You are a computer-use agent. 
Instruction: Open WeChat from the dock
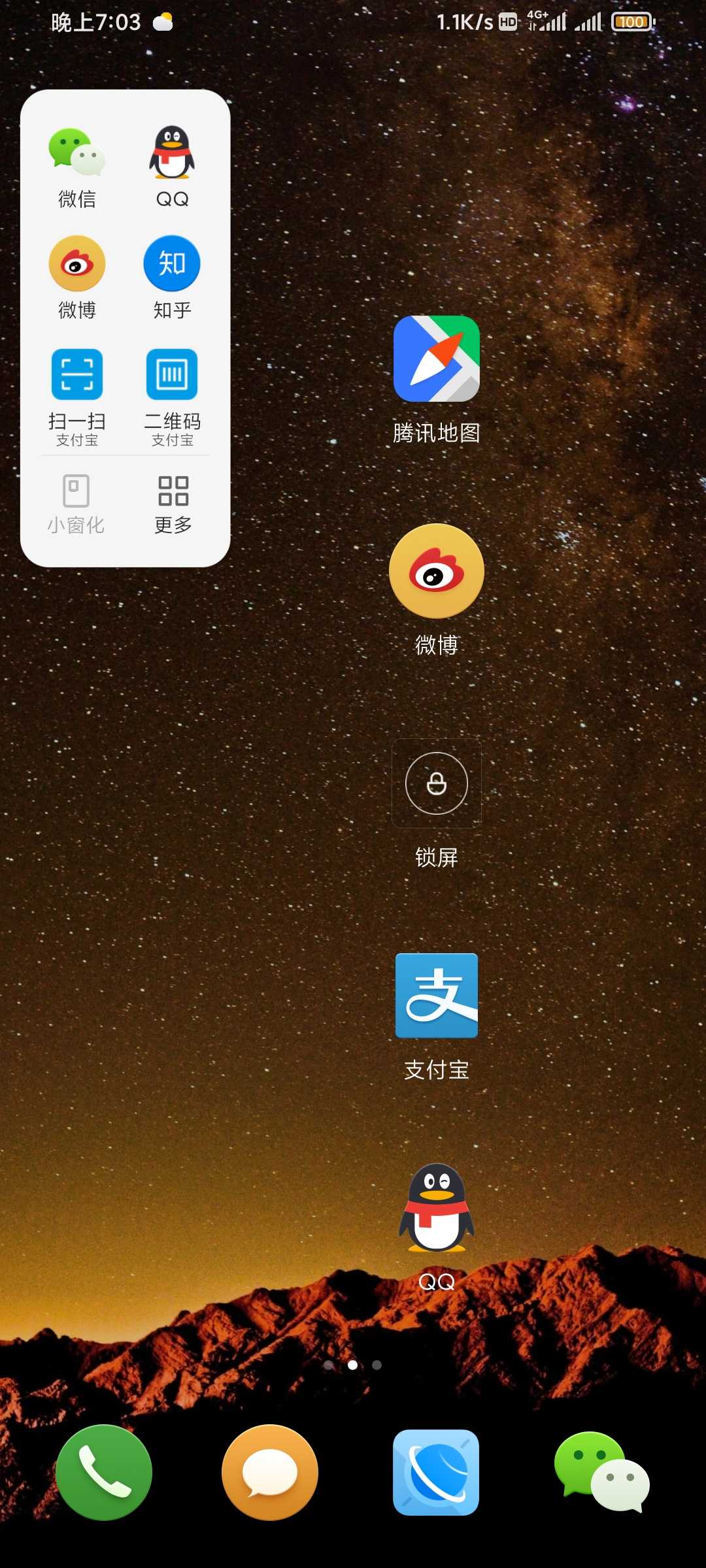tap(602, 1473)
